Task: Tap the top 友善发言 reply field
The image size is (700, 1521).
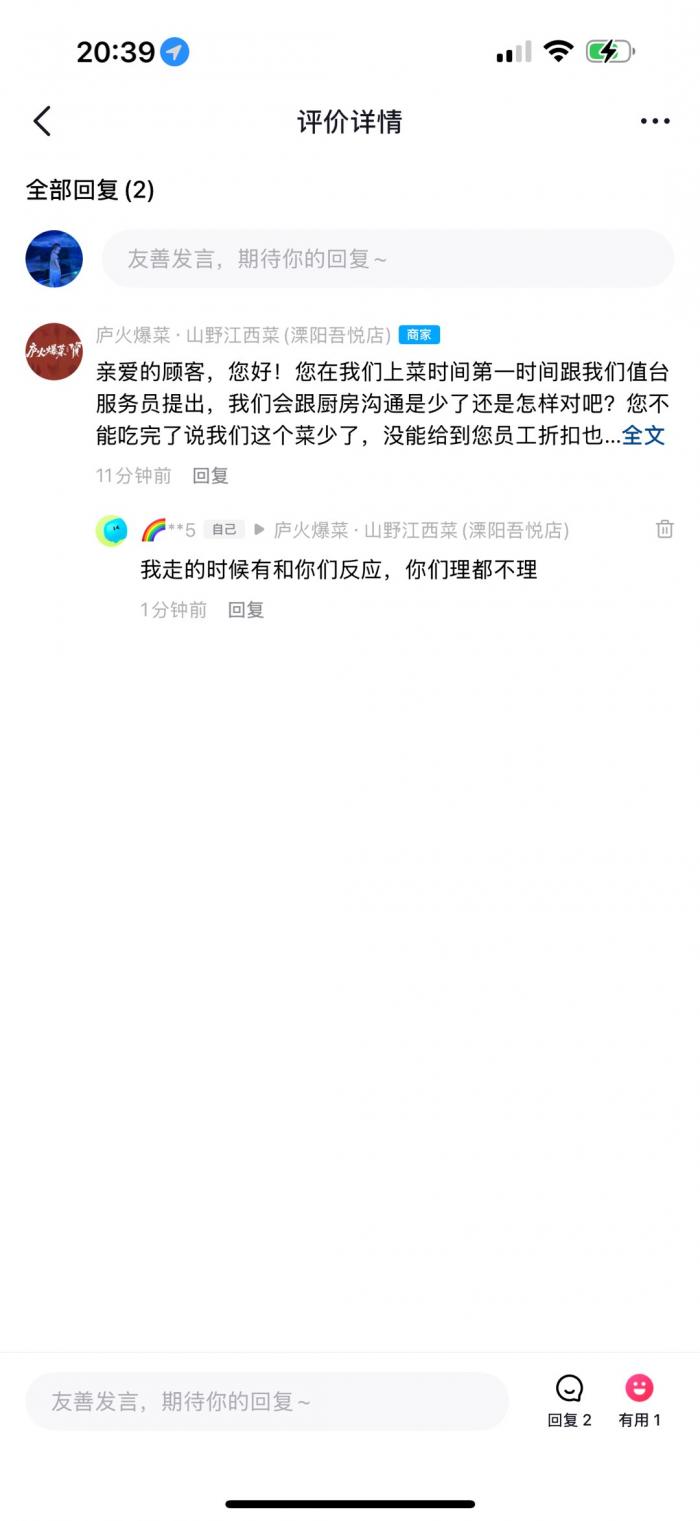Action: tap(387, 259)
